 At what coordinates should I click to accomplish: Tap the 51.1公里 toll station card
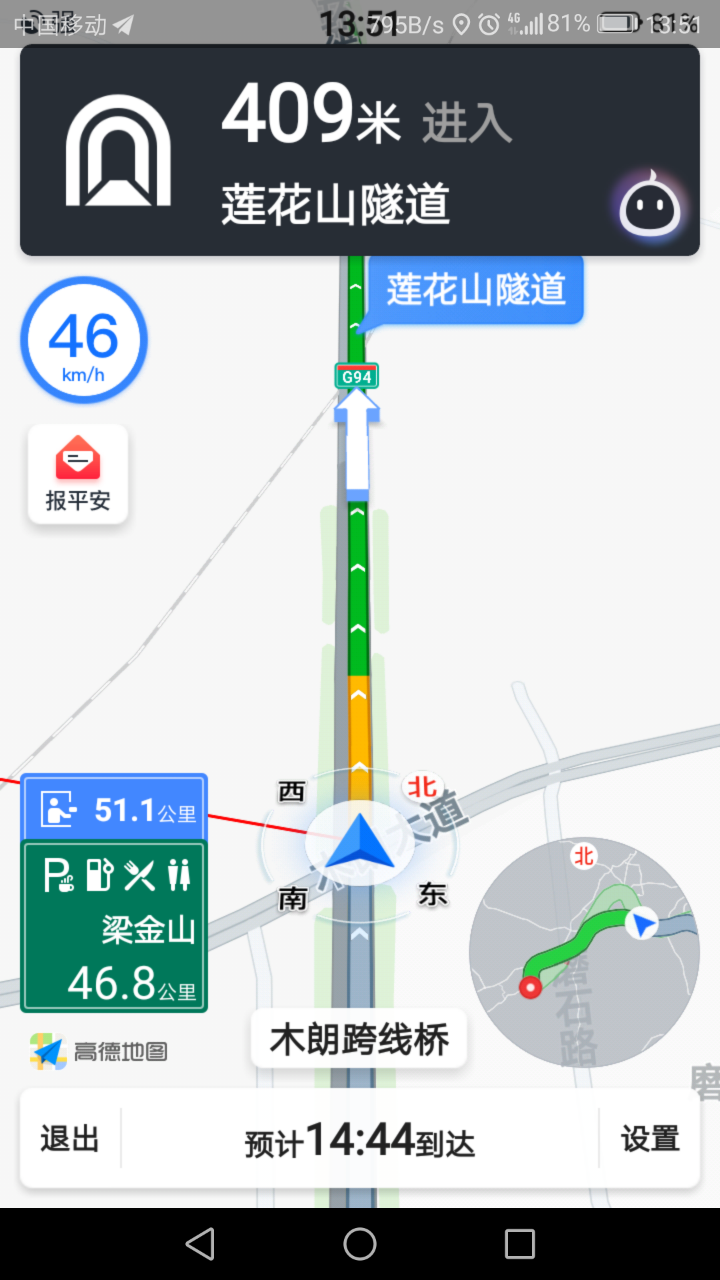click(114, 808)
